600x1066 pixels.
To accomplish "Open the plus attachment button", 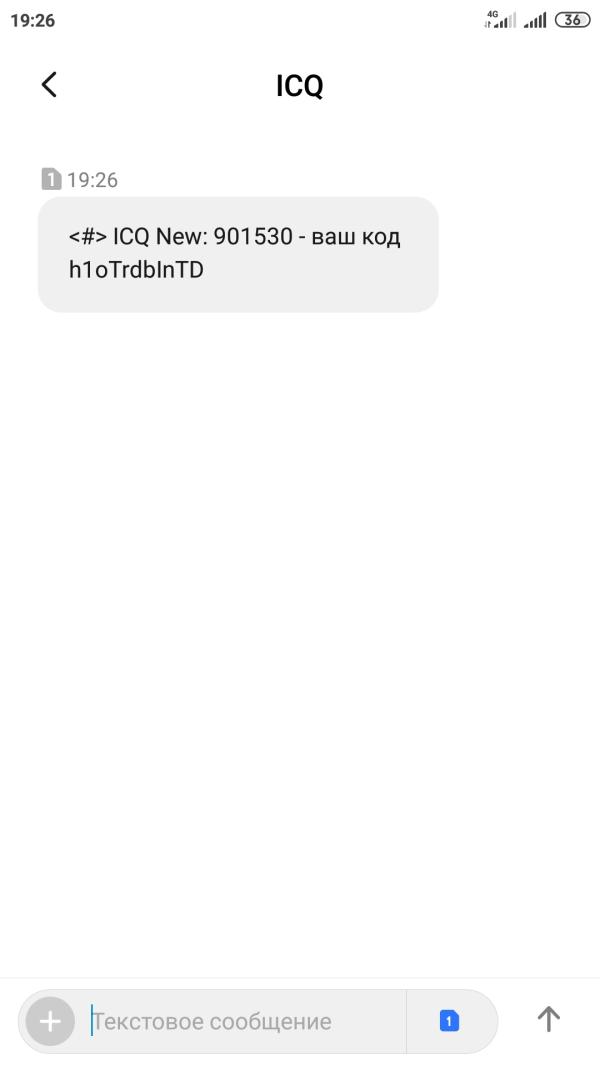I will 50,1021.
